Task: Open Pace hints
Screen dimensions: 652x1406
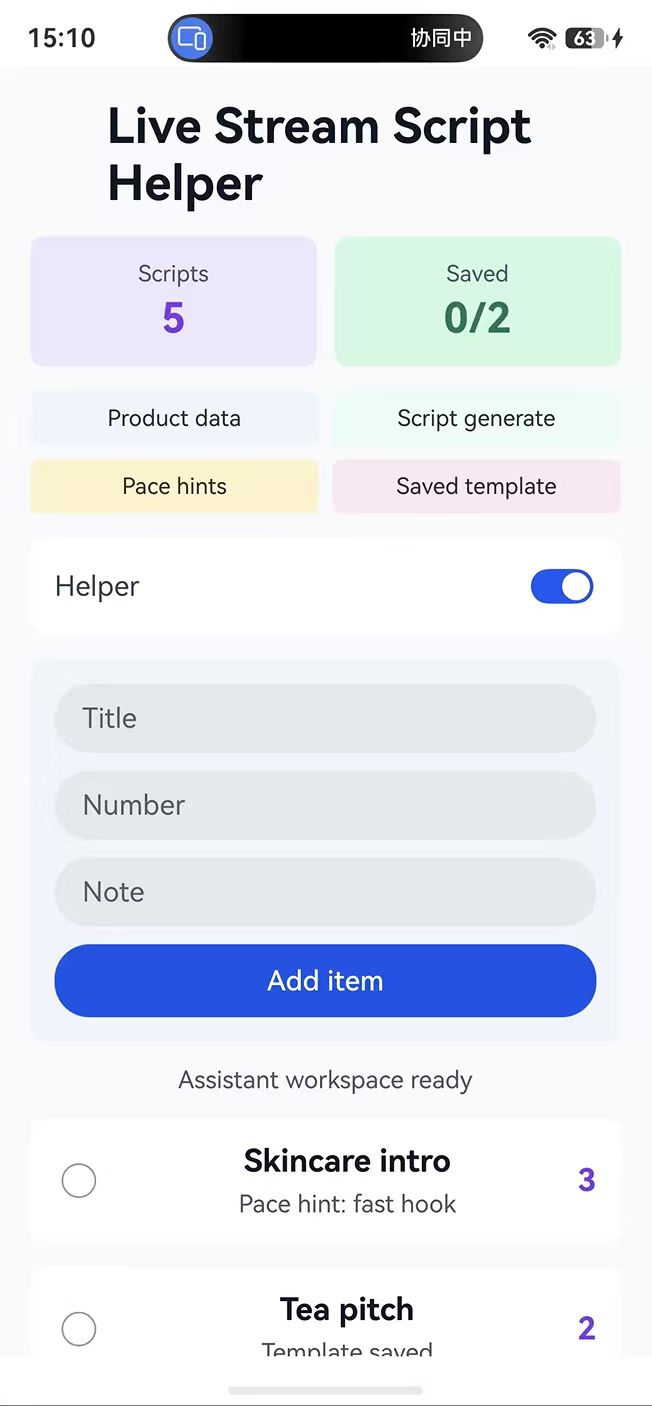Action: point(174,486)
